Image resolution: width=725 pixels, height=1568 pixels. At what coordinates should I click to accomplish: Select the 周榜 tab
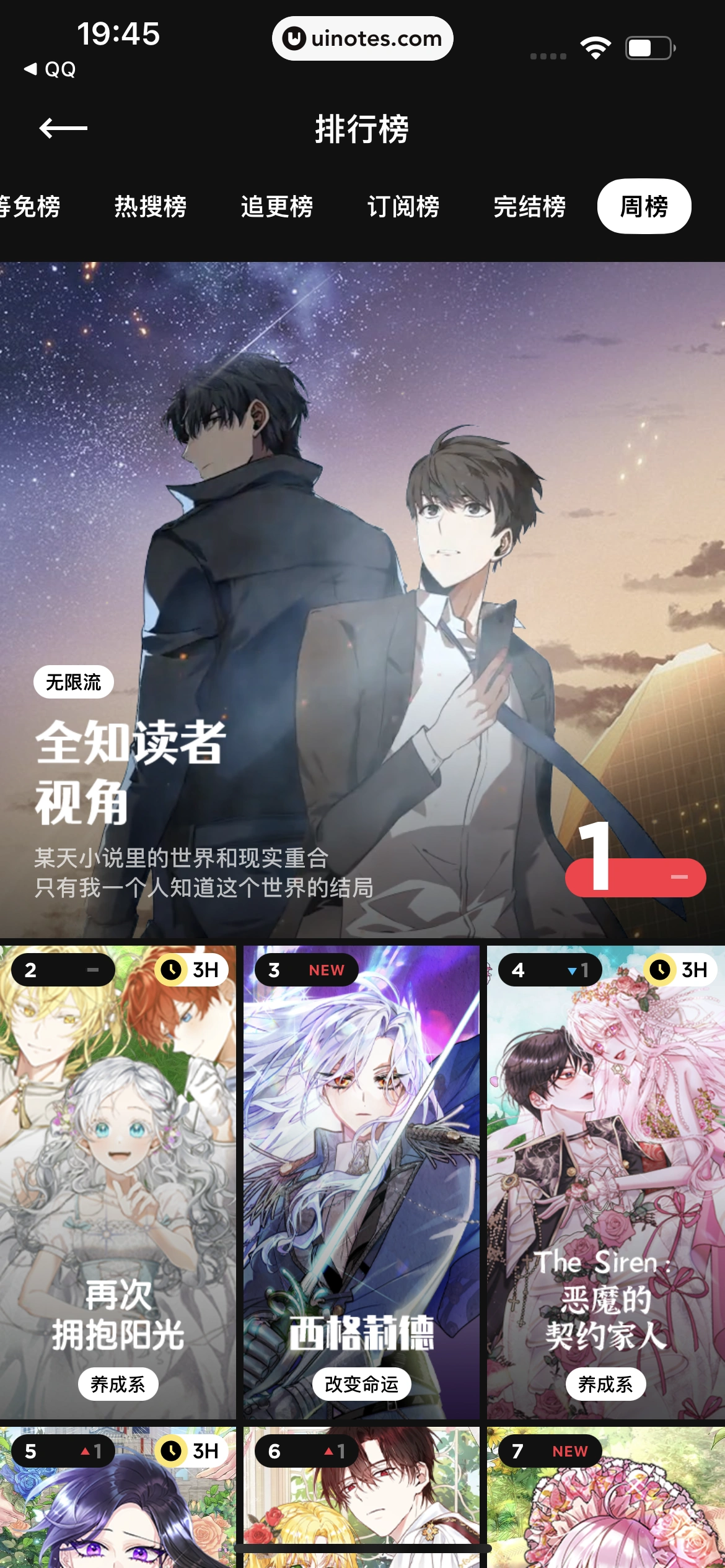pos(644,206)
